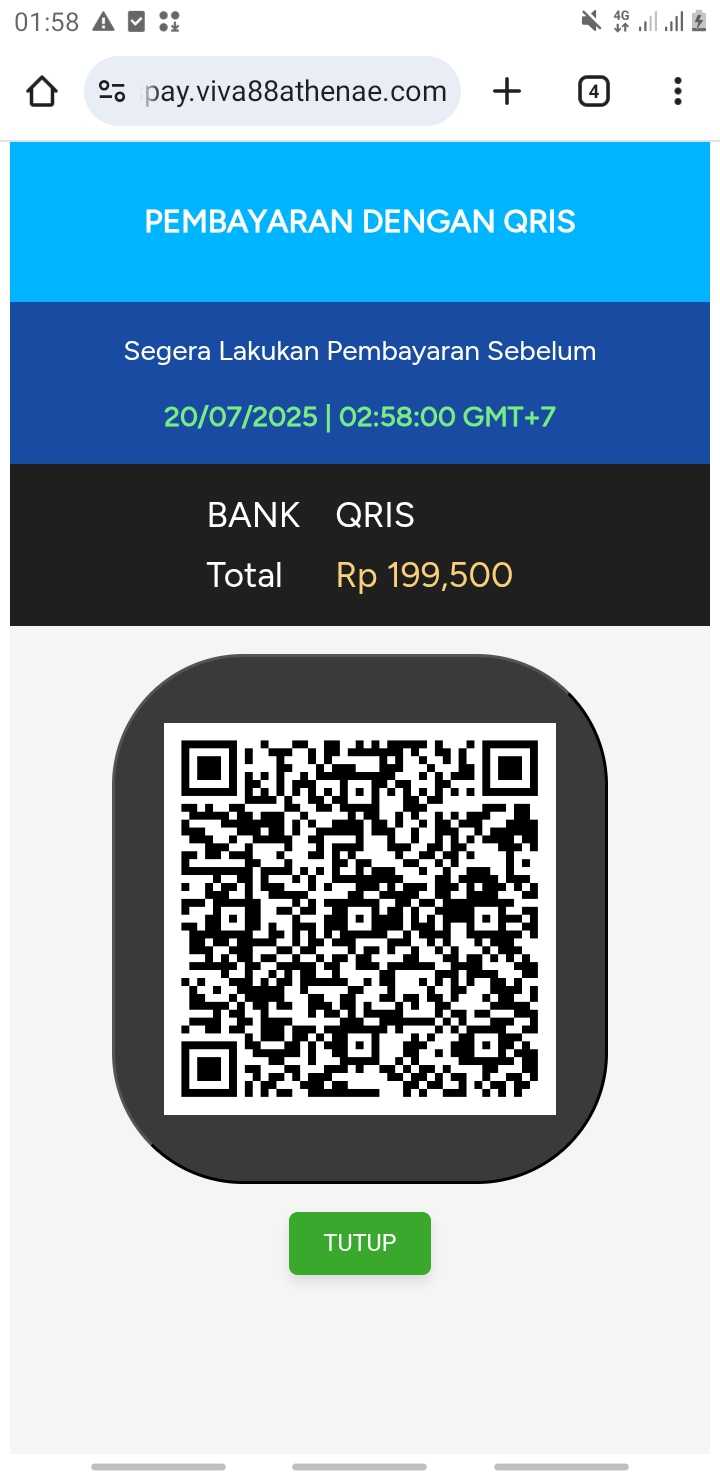
Task: Open a new browser tab
Action: [507, 92]
